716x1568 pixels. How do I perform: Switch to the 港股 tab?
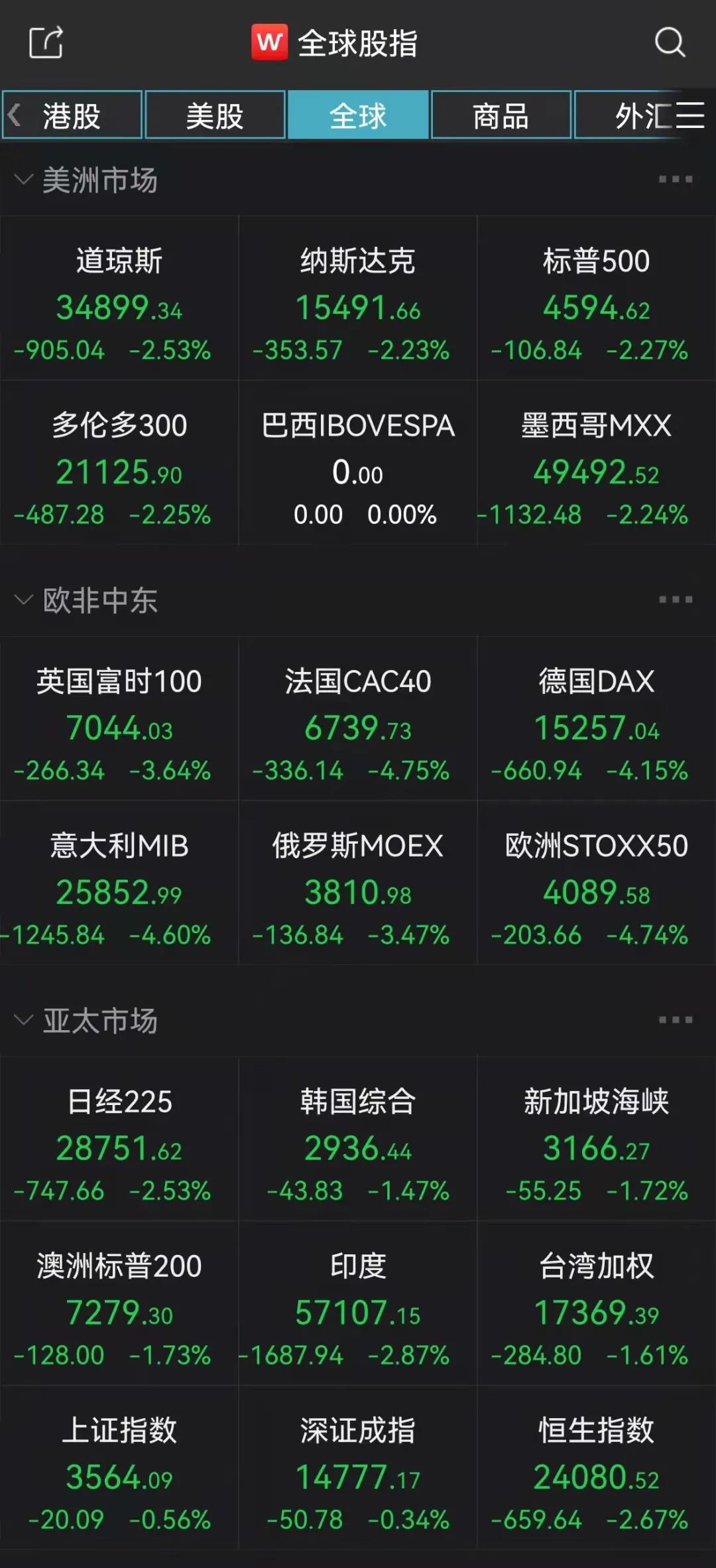[72, 115]
